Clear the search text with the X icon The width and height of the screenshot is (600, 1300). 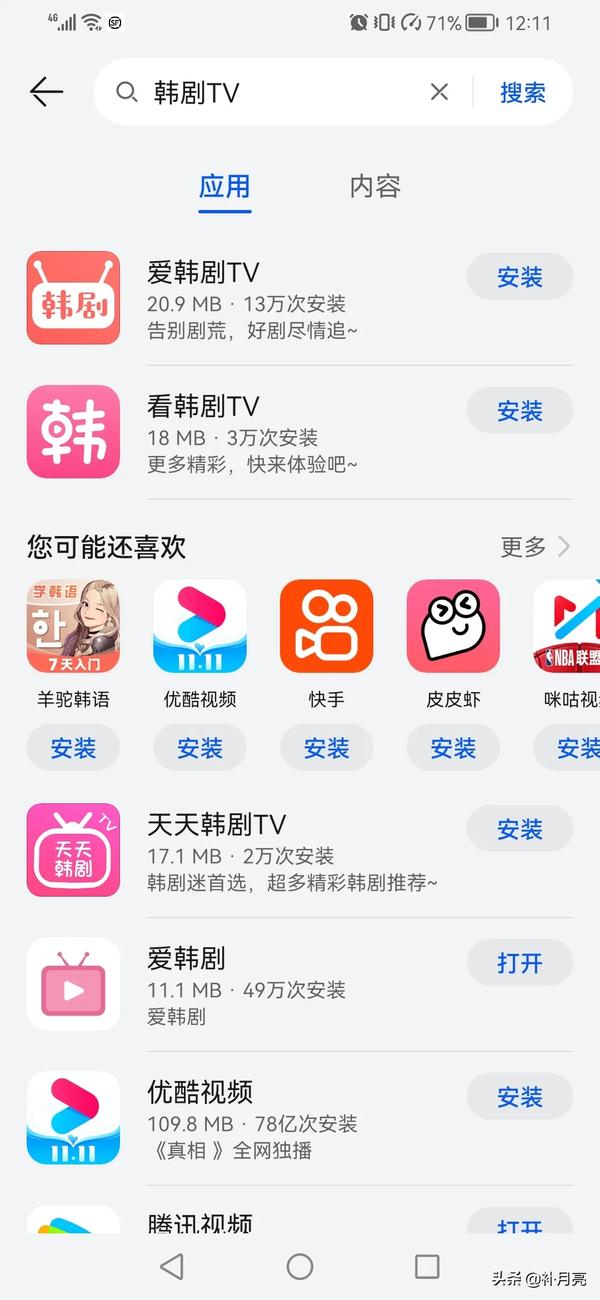(x=439, y=92)
